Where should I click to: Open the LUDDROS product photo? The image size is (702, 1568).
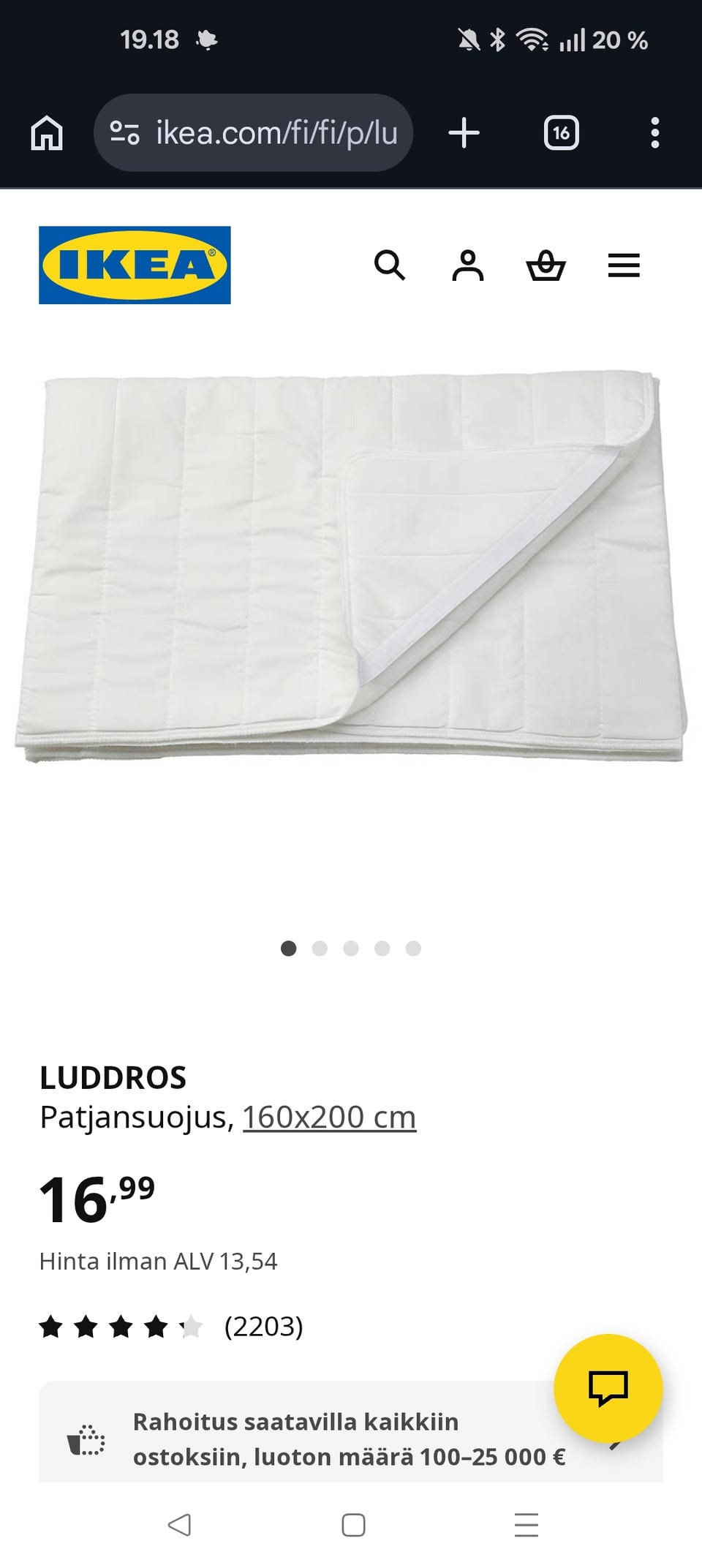click(x=351, y=567)
